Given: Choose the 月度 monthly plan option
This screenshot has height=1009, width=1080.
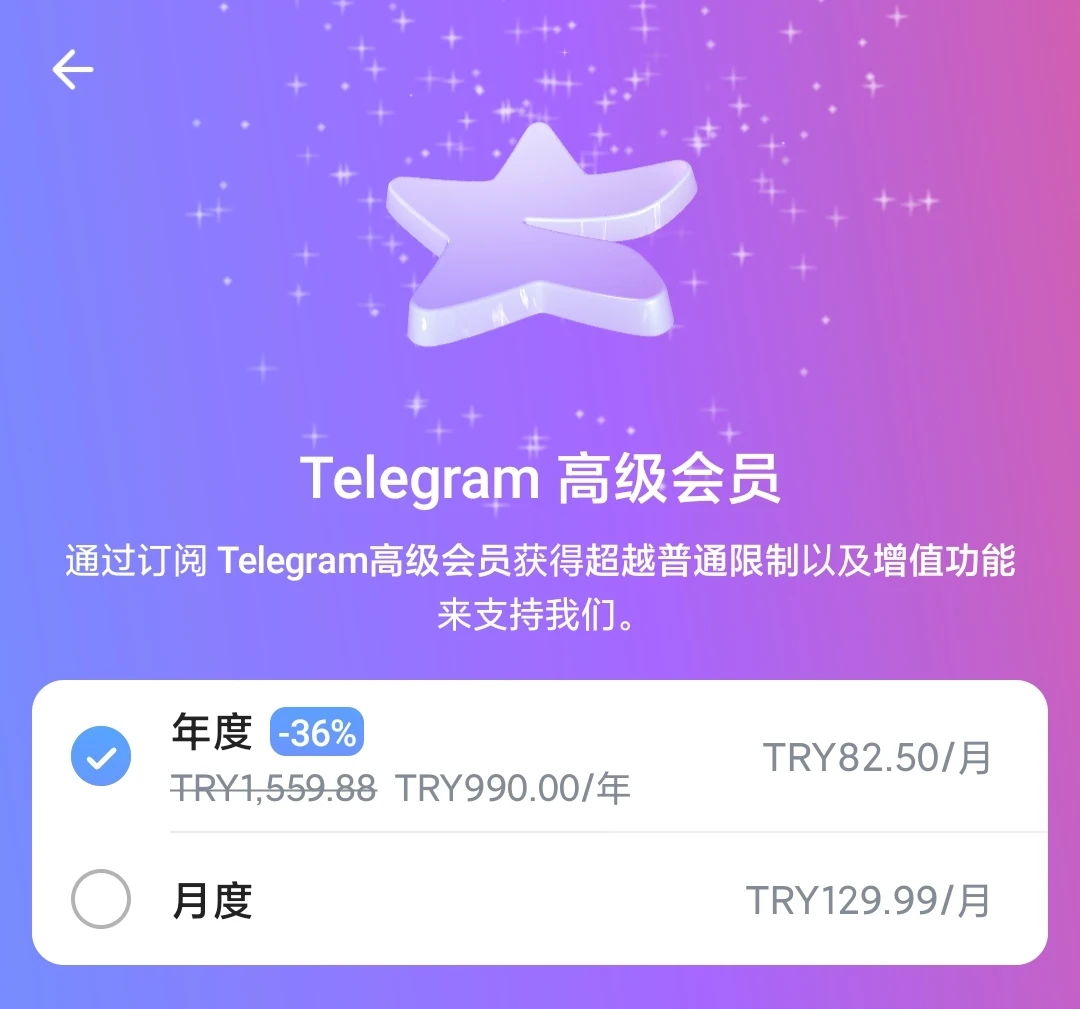Looking at the screenshot, I should click(x=101, y=900).
